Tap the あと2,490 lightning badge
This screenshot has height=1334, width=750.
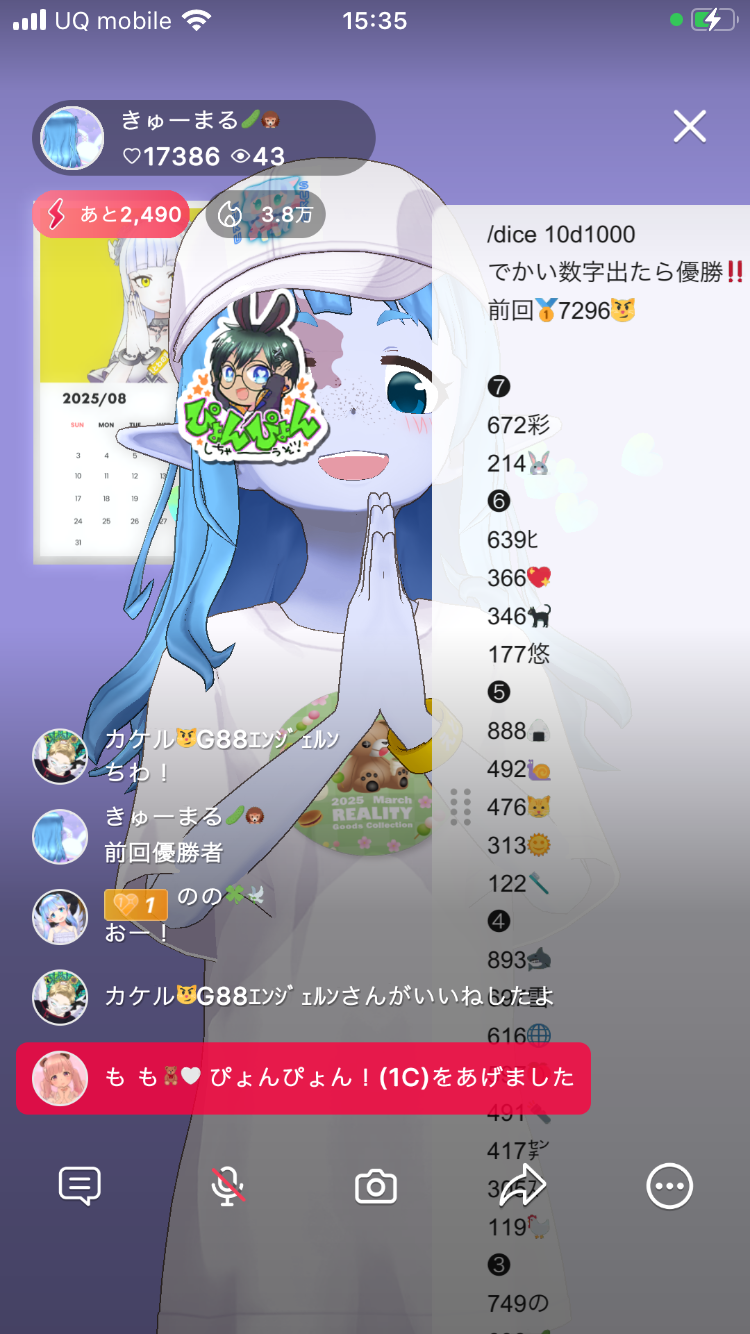point(111,214)
